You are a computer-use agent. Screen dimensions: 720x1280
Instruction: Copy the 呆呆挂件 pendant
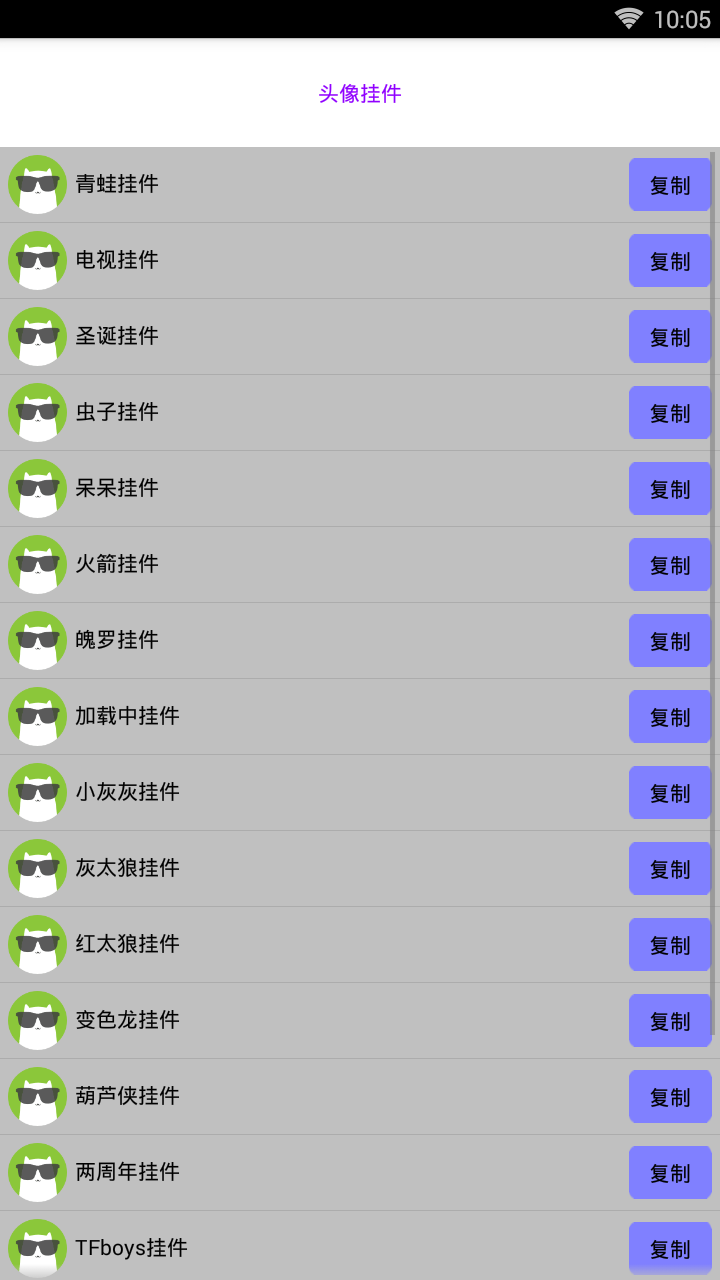click(669, 488)
